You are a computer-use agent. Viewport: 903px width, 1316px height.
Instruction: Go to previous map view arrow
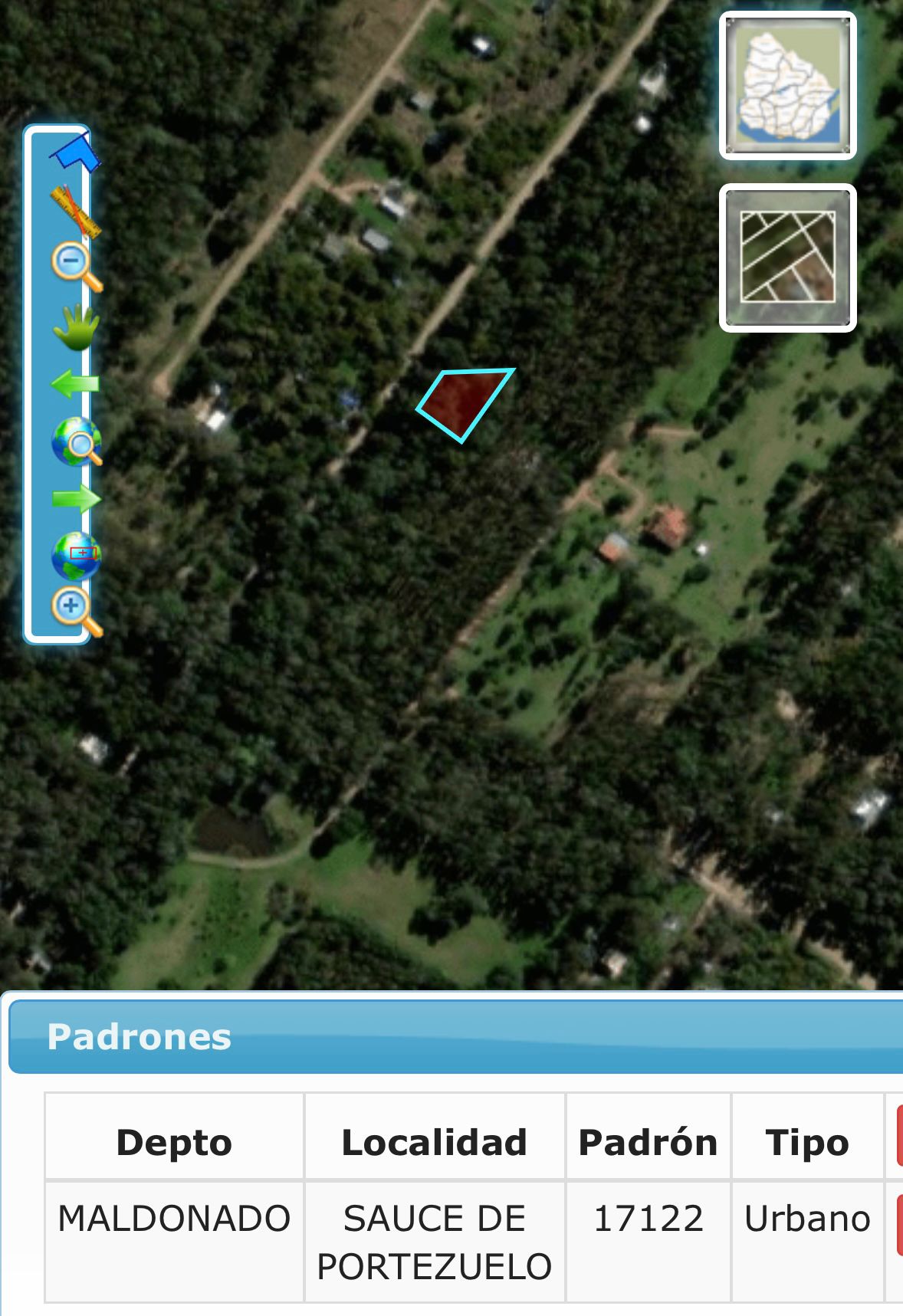tap(74, 383)
